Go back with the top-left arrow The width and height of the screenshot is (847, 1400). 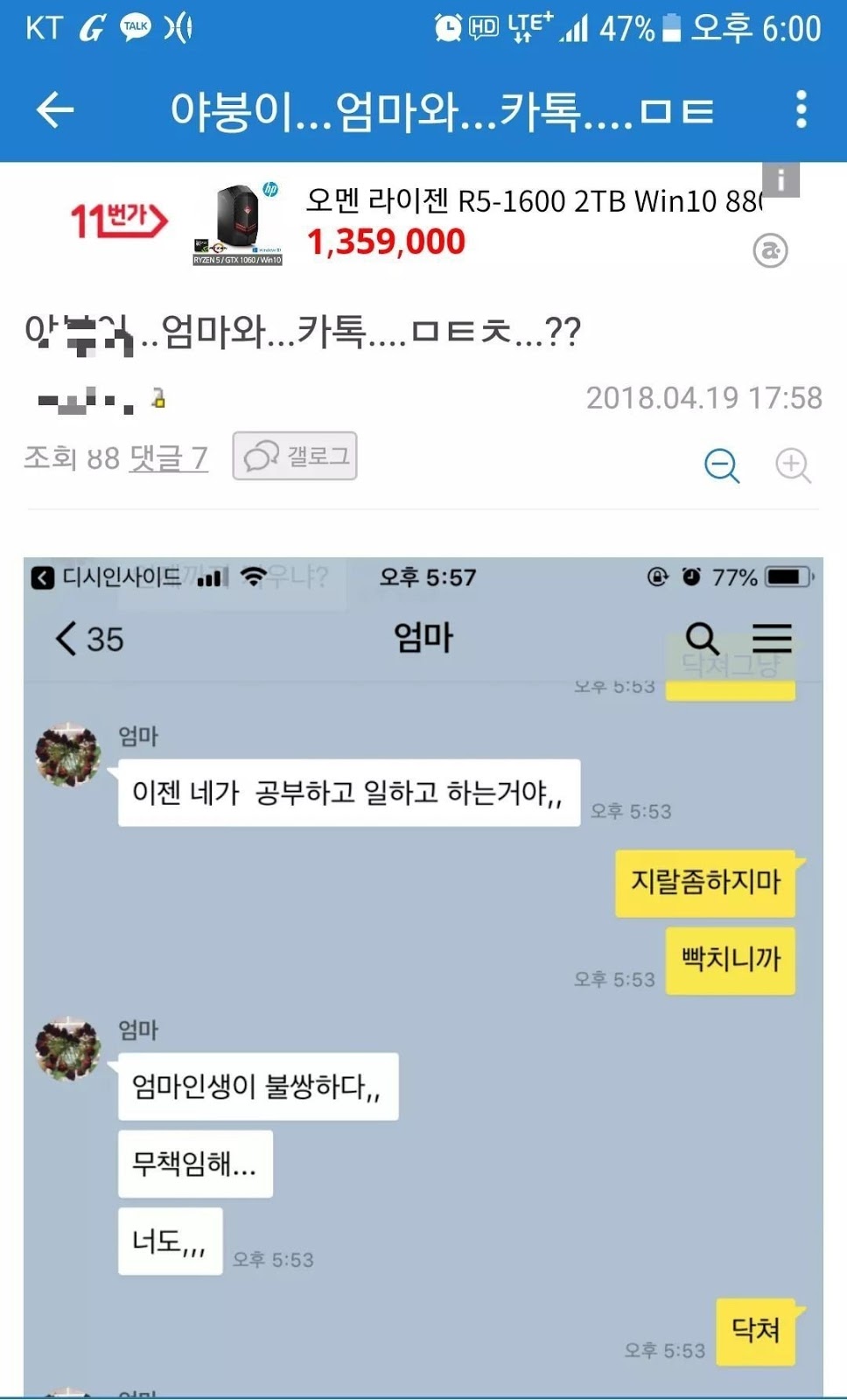click(x=54, y=110)
